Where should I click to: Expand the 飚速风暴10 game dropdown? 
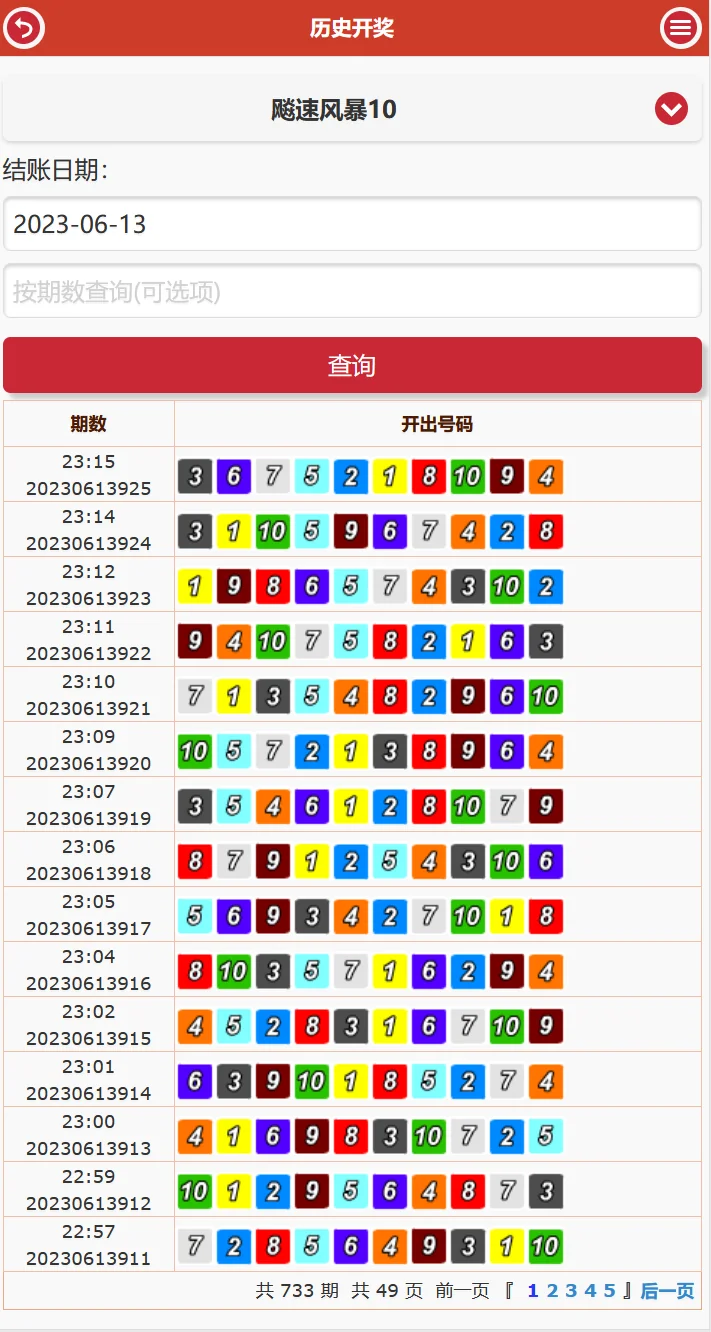(x=671, y=109)
